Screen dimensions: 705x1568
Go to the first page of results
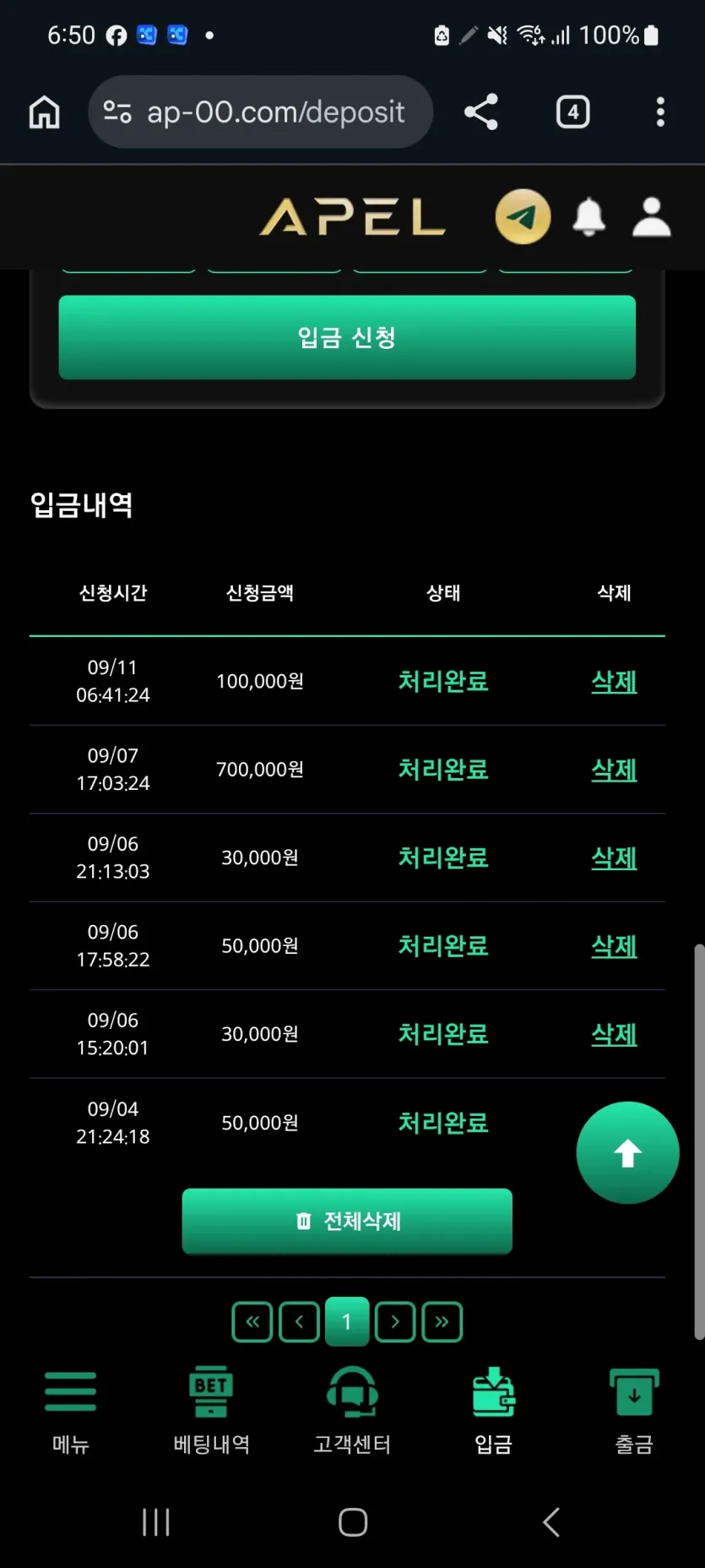pos(252,1322)
